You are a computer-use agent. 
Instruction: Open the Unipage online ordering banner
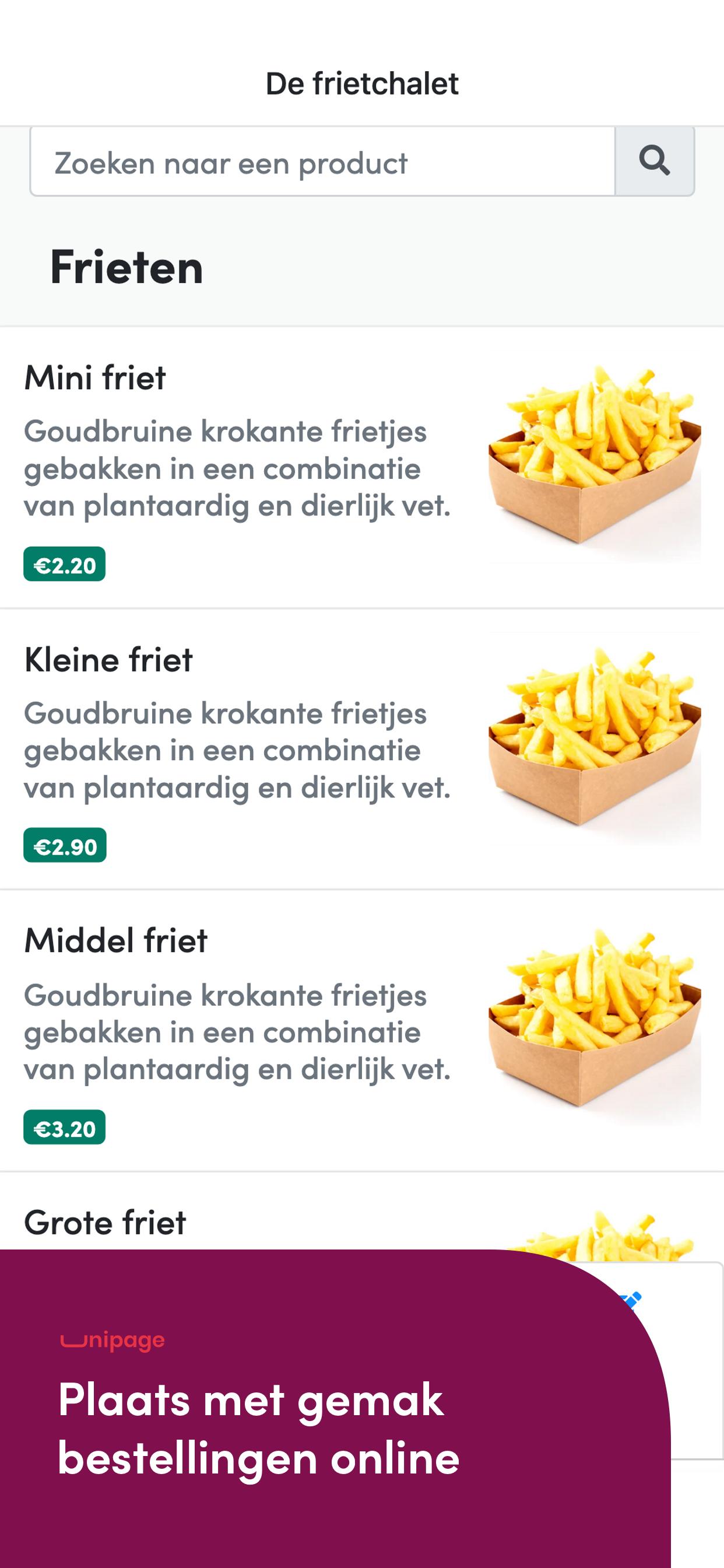point(335,1409)
